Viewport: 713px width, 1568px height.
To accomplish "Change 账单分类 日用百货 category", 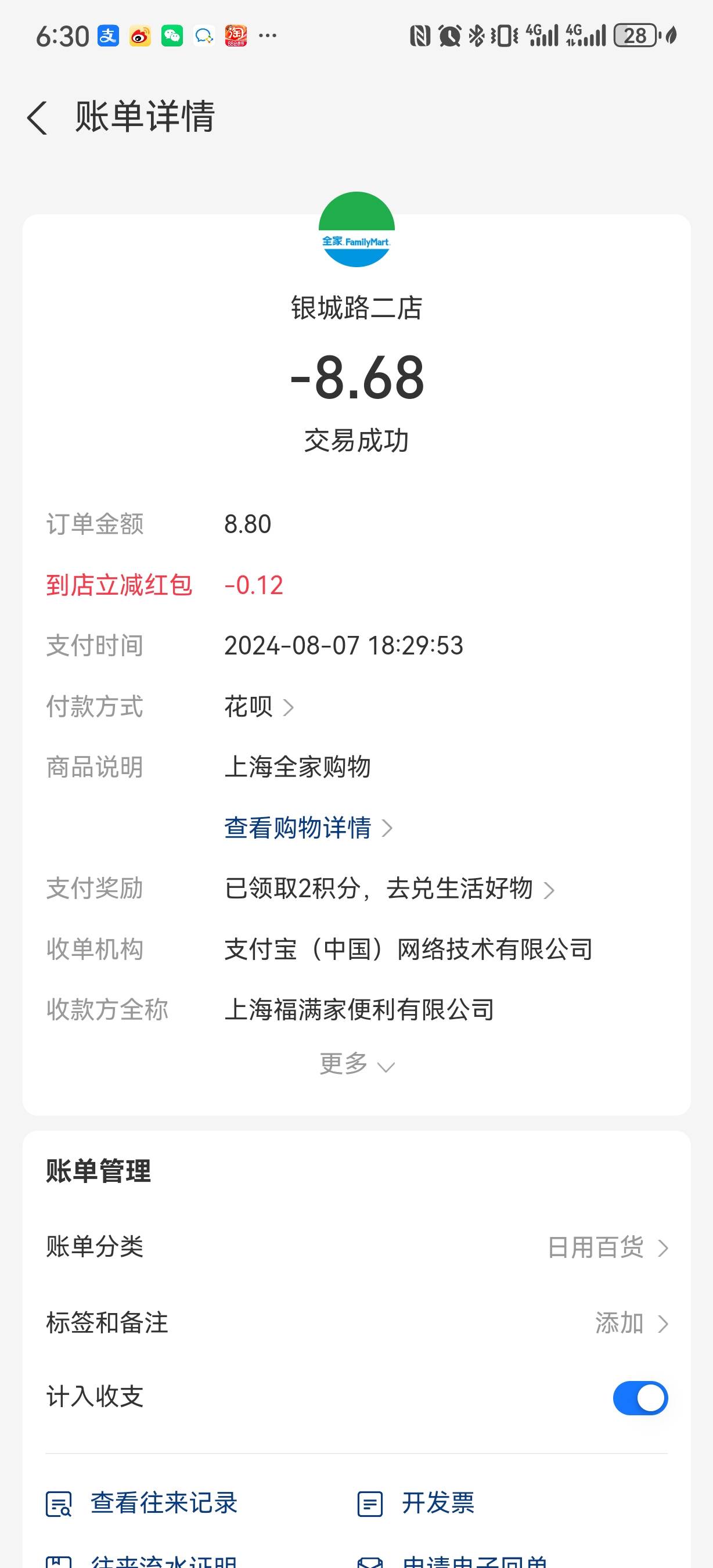I will point(356,1247).
